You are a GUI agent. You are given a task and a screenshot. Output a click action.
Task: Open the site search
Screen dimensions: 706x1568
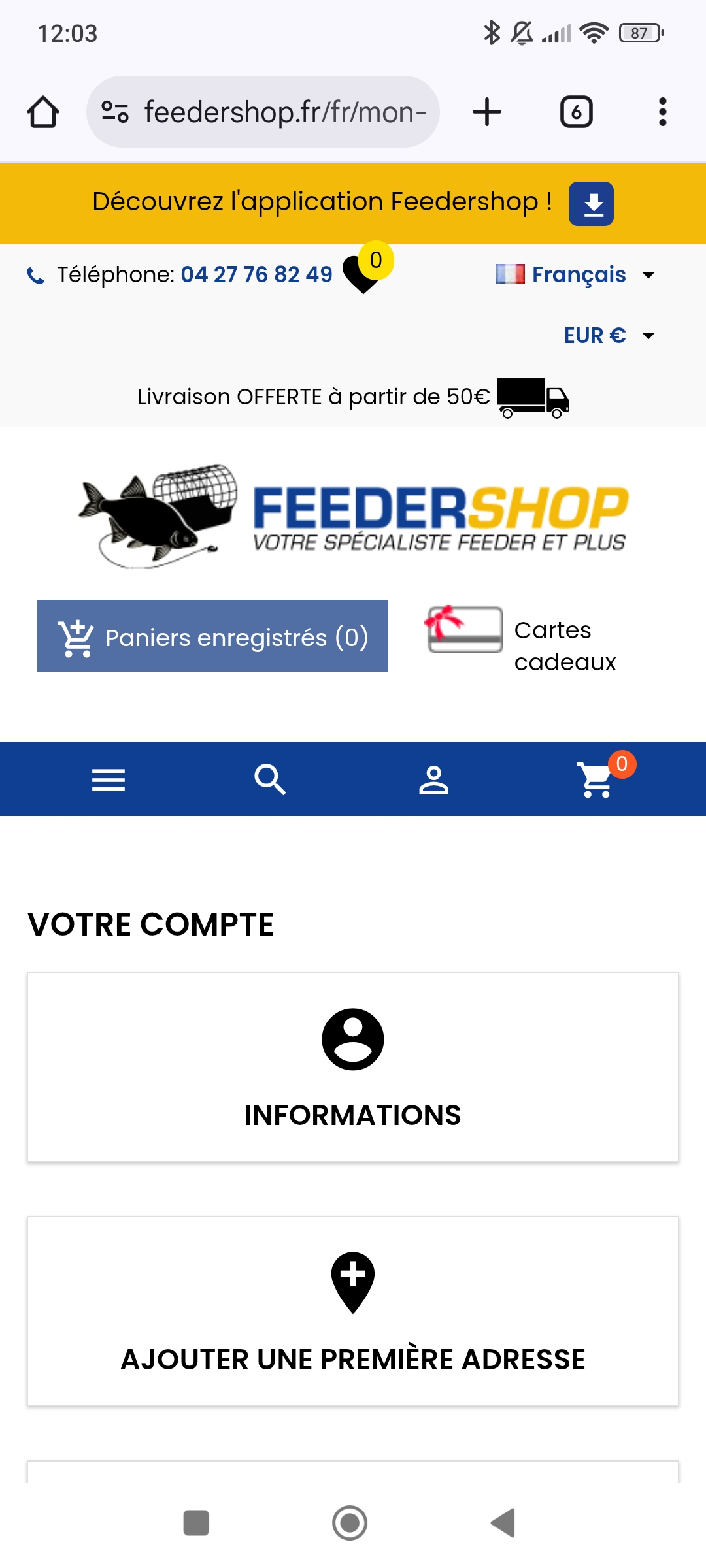tap(270, 779)
